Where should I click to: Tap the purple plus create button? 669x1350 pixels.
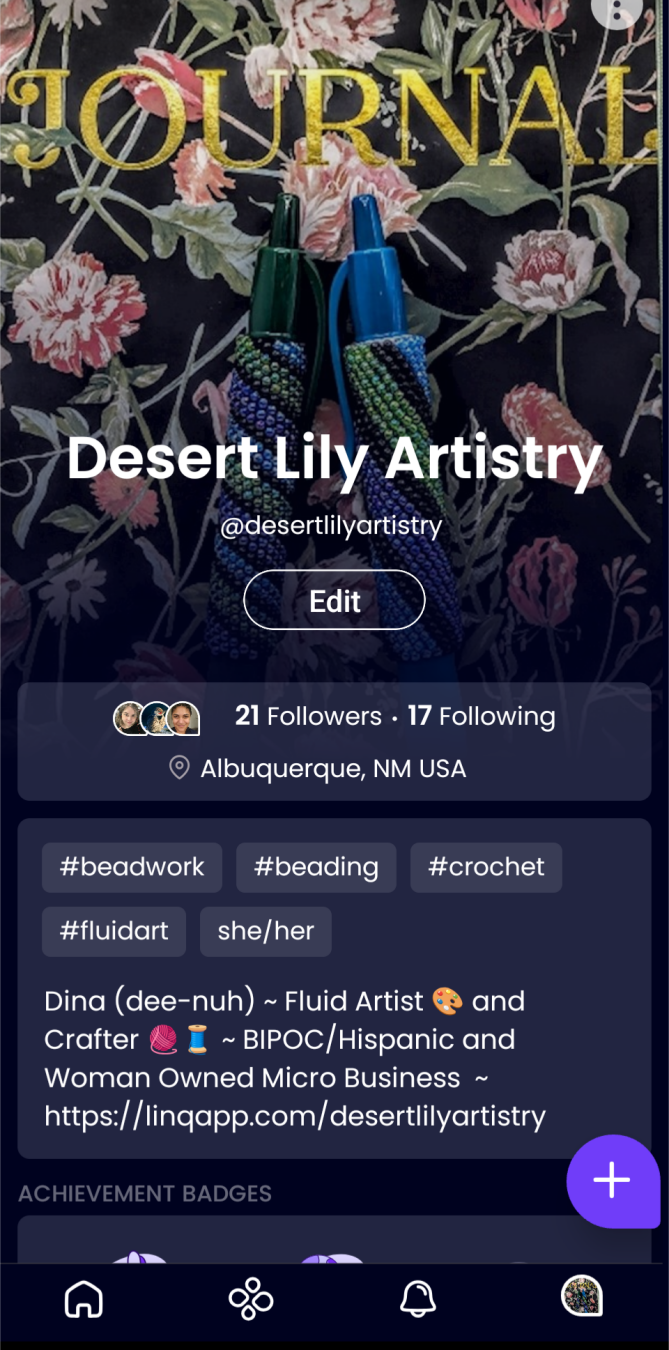[x=613, y=1181]
